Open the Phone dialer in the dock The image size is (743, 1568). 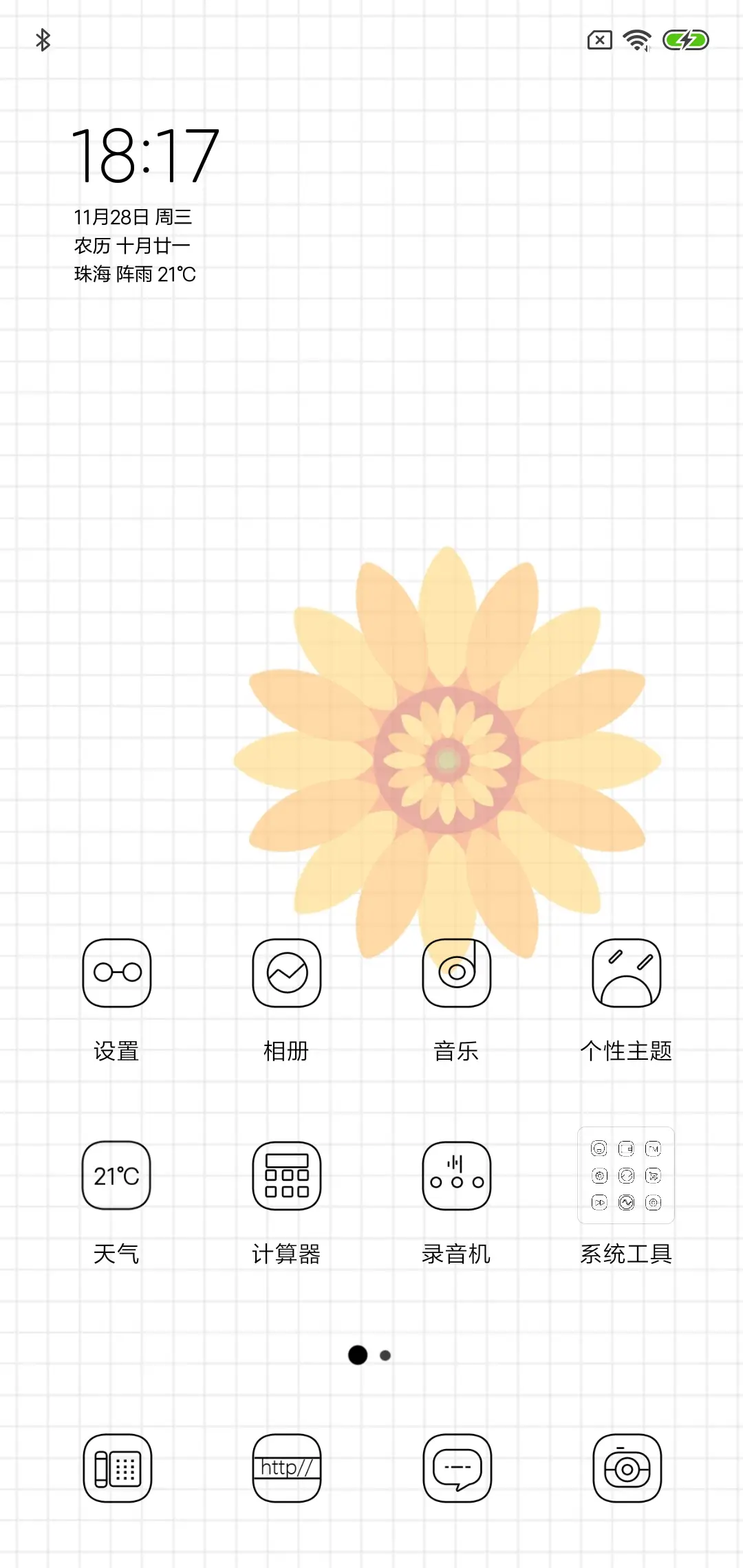click(116, 1467)
